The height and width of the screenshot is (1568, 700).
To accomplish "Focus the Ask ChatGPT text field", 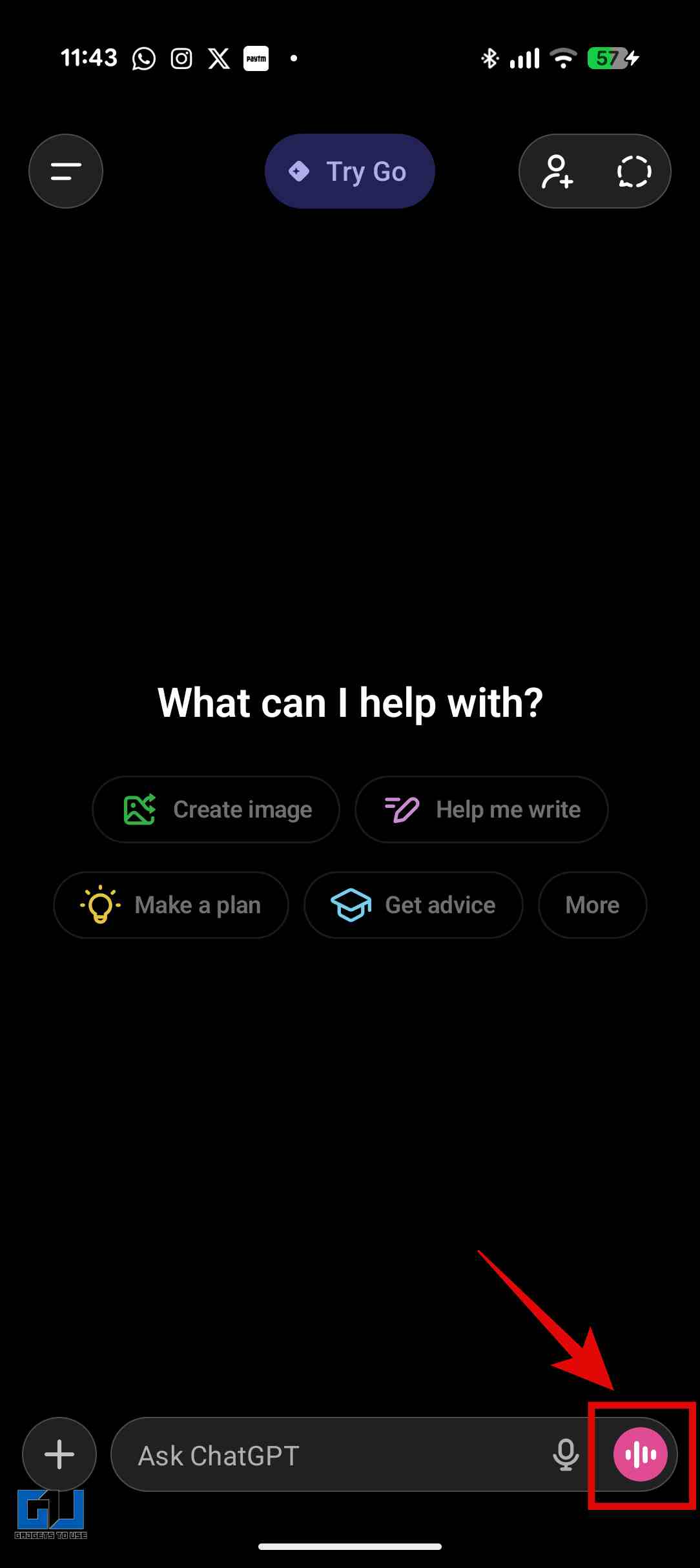I will tap(323, 1456).
